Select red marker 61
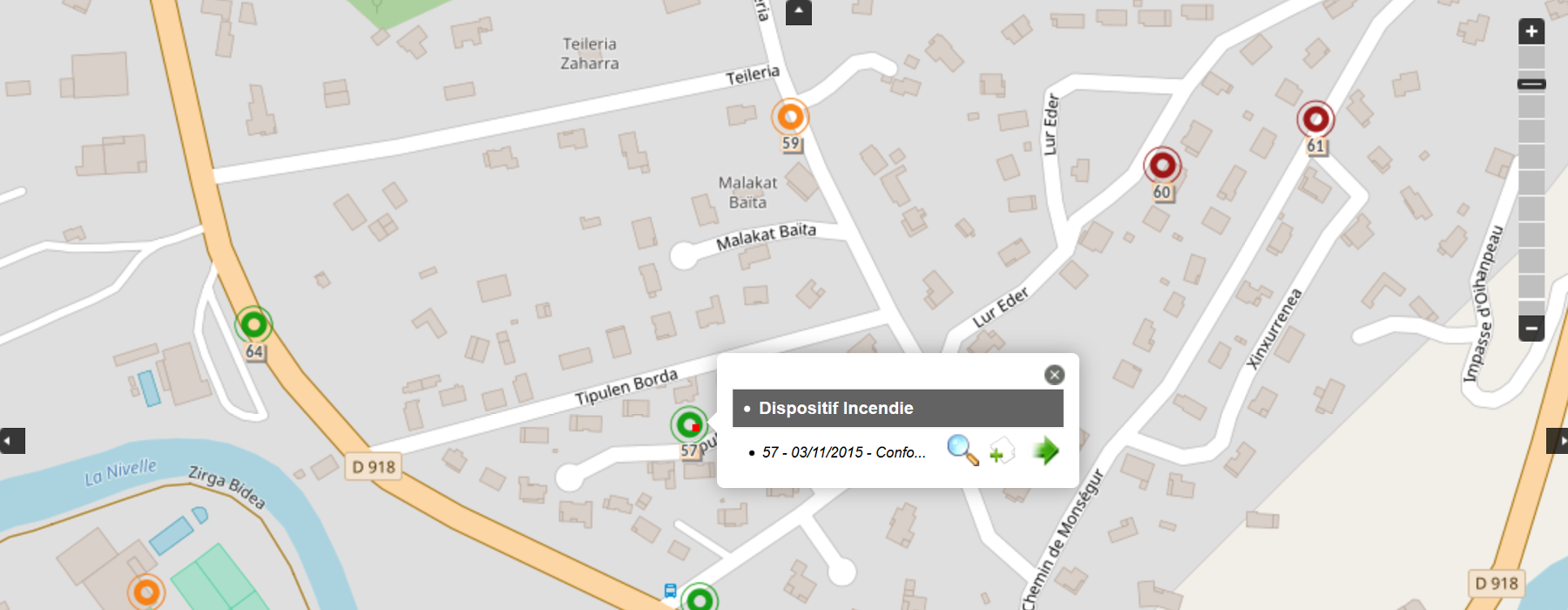Viewport: 1568px width, 610px height. click(x=1315, y=119)
